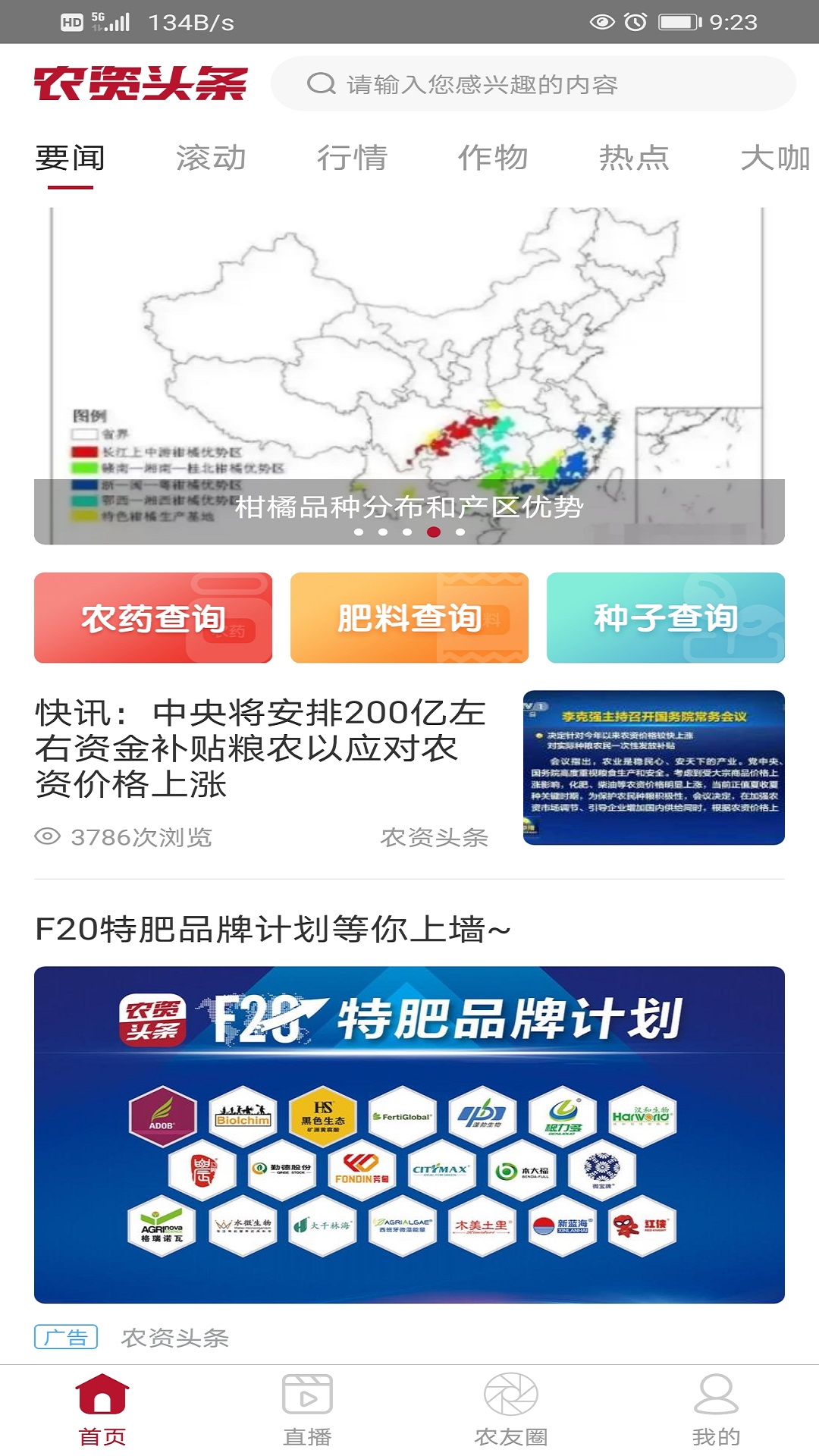The width and height of the screenshot is (819, 1456).
Task: Switch to 直播 in bottom navigation
Action: [x=307, y=1410]
